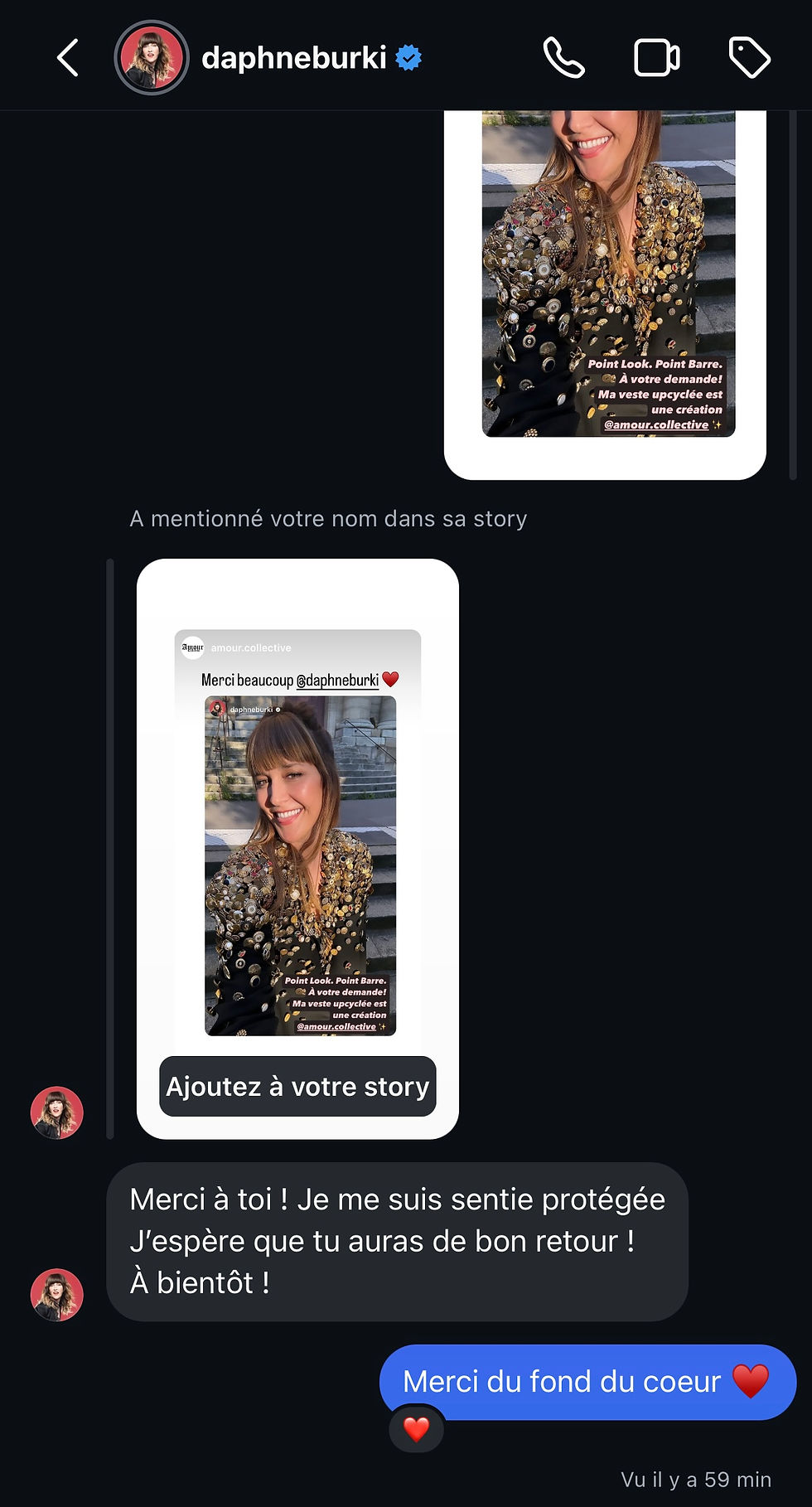This screenshot has width=812, height=1507.
Task: Go back to the message list
Action: tap(68, 58)
